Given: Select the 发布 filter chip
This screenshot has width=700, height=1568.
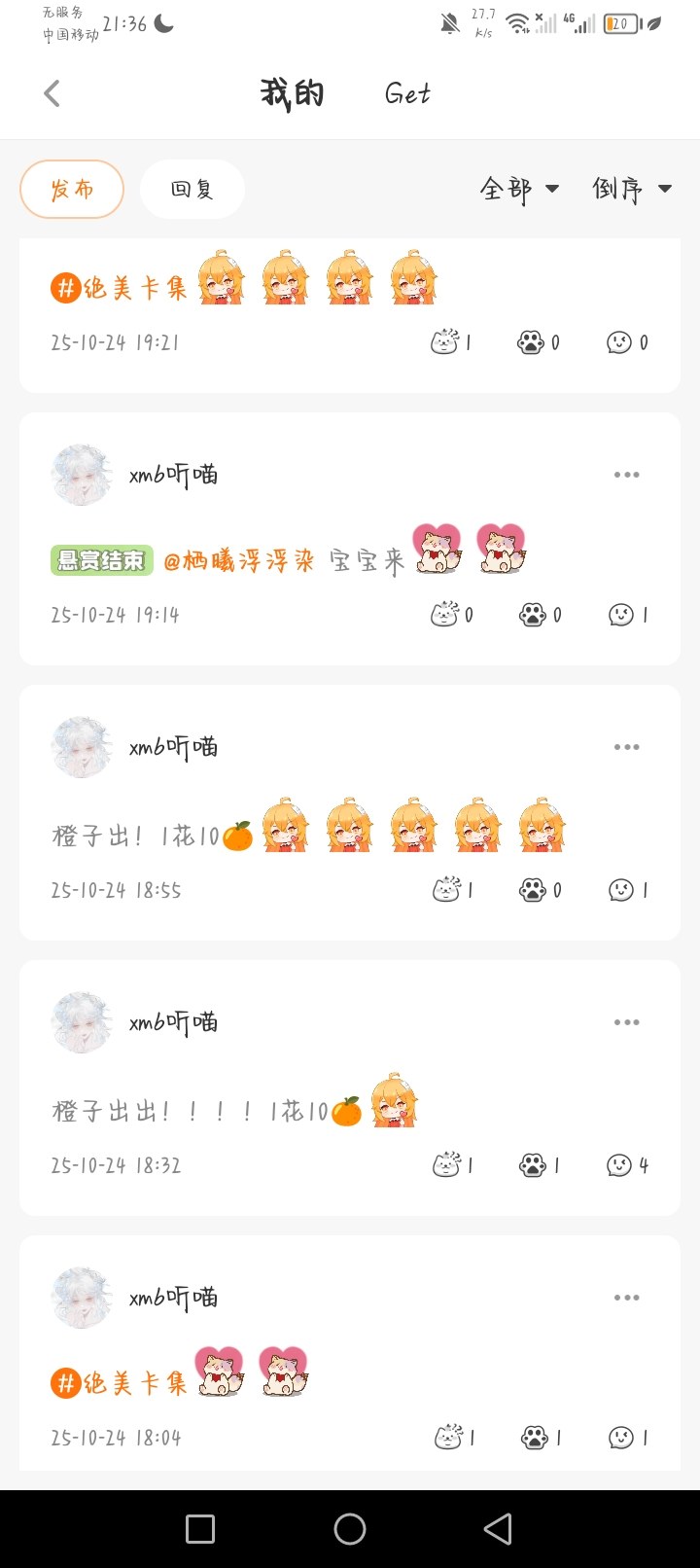Looking at the screenshot, I should pyautogui.click(x=72, y=190).
